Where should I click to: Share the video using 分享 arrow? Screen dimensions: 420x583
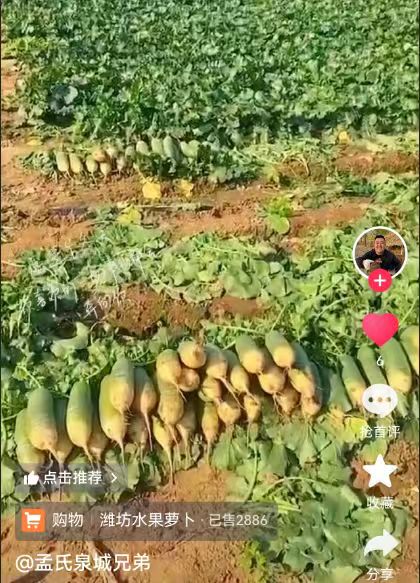pos(381,544)
